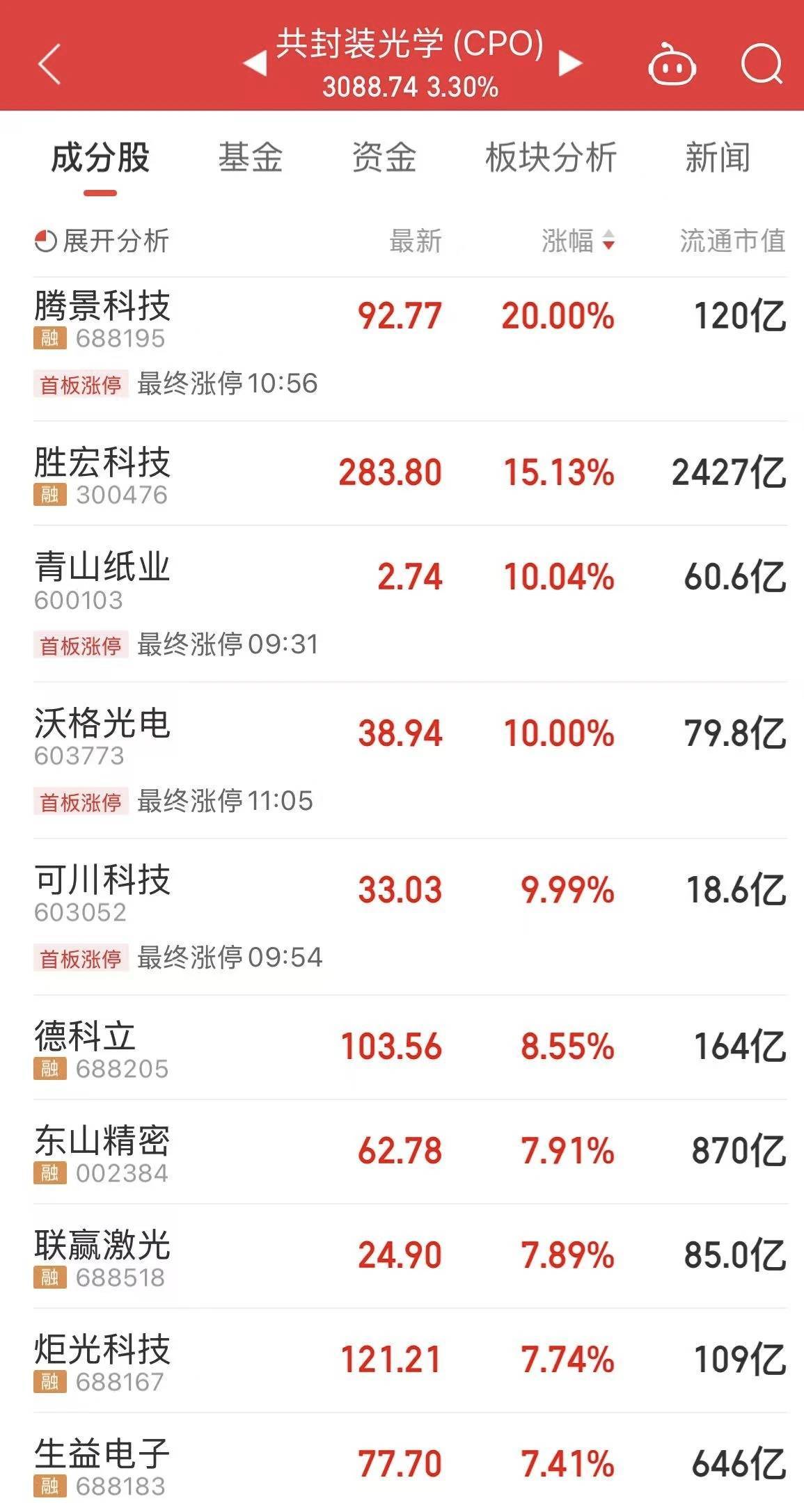Screen dimensions: 804x1512
Task: Open the 东山精密 stock row
Action: tap(410, 1152)
